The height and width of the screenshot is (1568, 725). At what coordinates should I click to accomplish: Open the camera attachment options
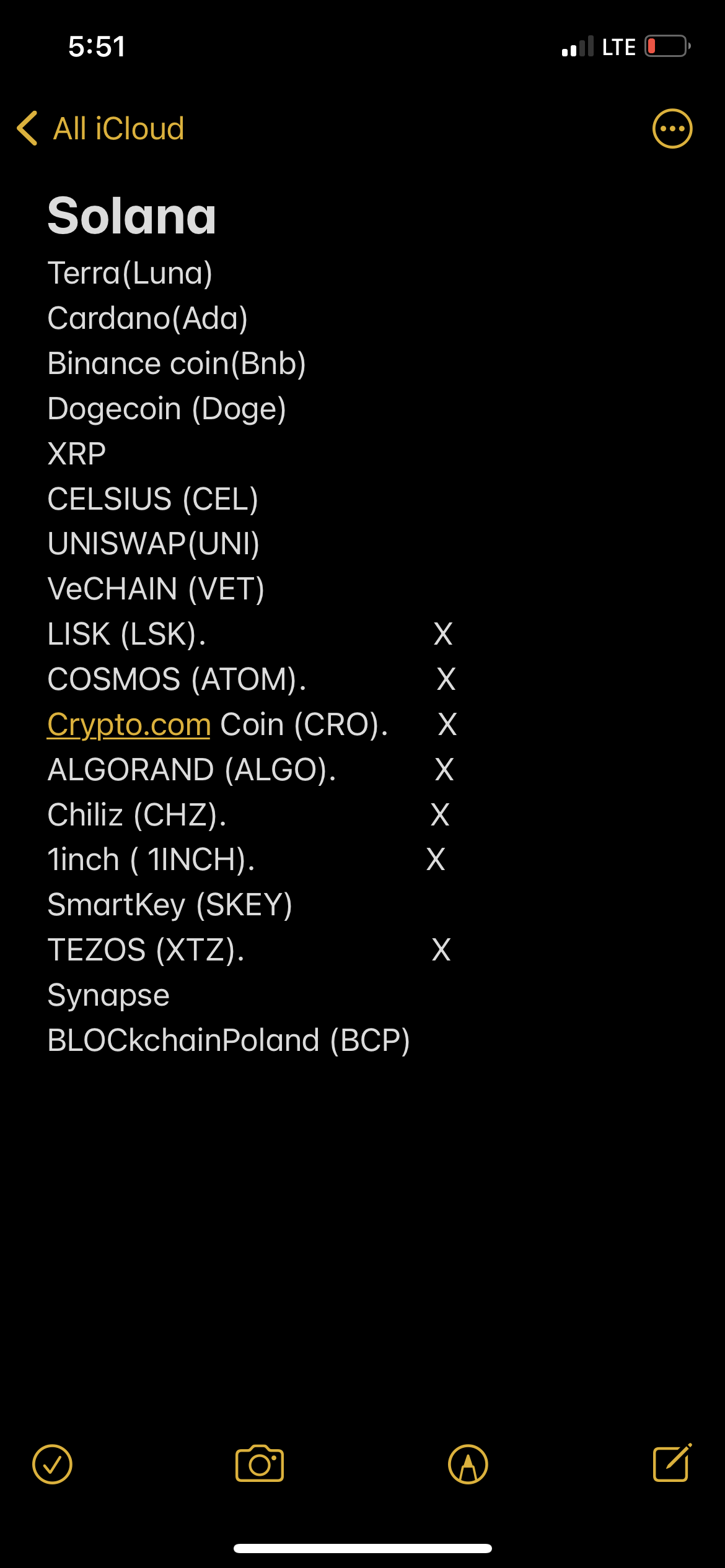tap(260, 1464)
